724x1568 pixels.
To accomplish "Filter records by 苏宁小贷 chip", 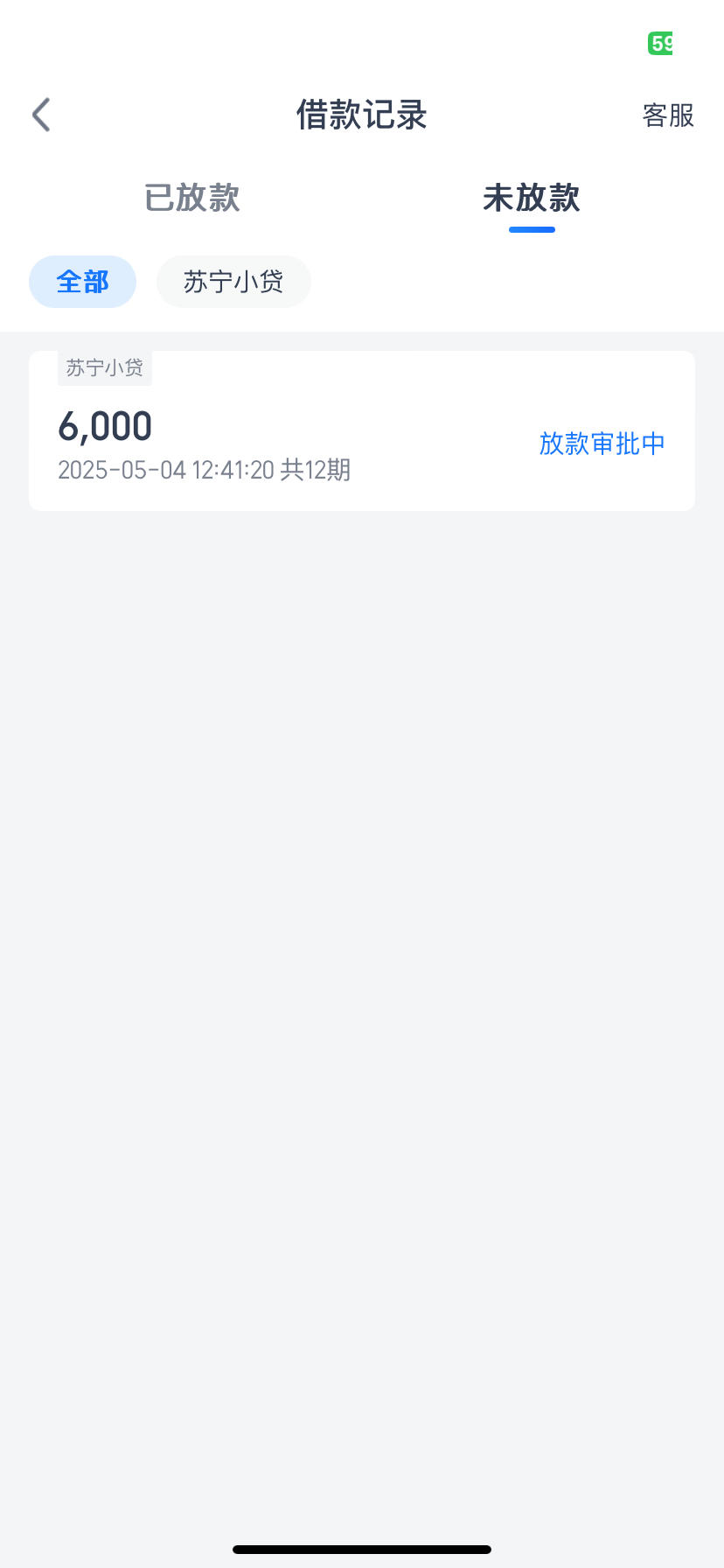I will (x=233, y=282).
